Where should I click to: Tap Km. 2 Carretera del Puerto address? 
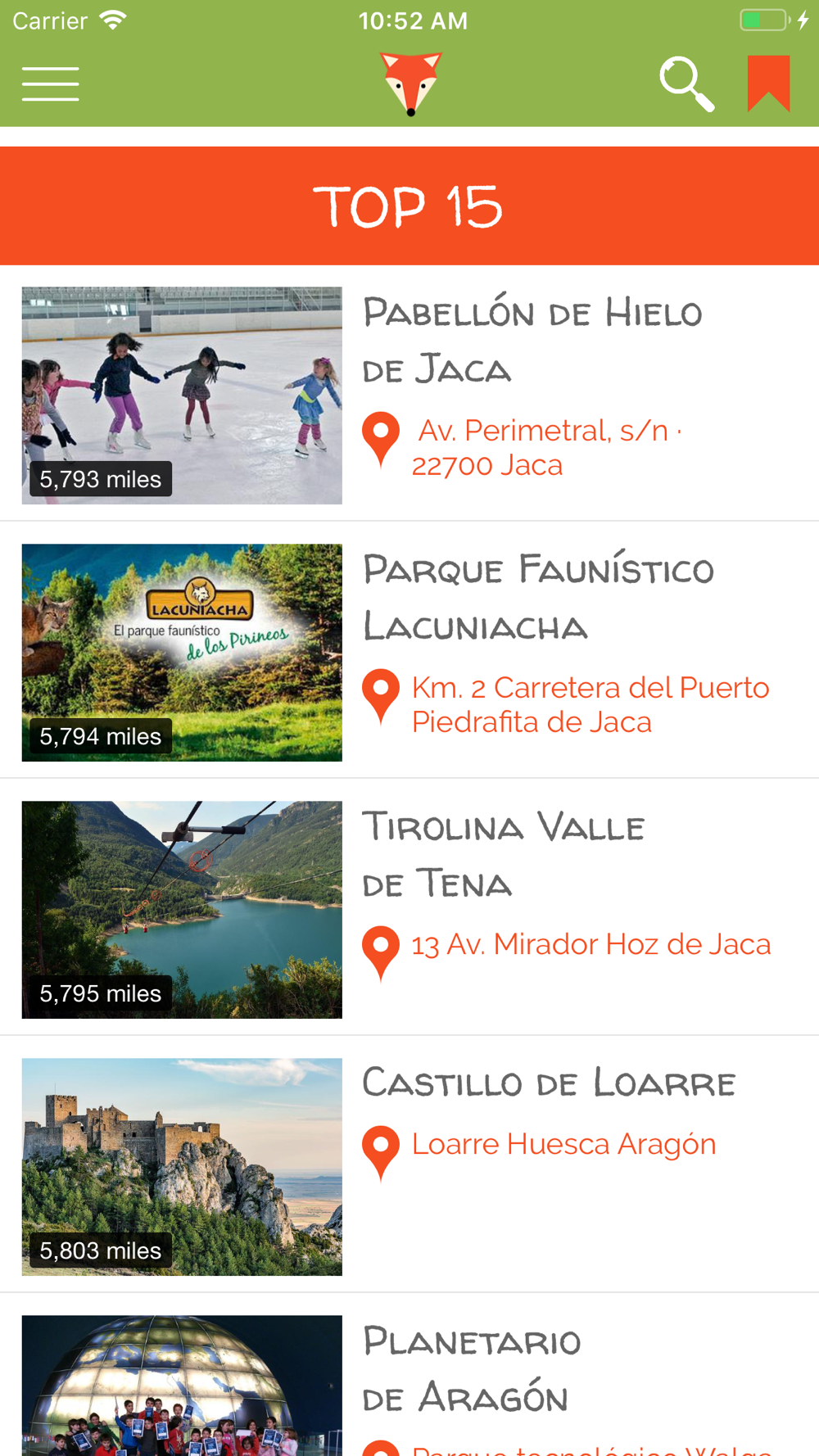pyautogui.click(x=590, y=704)
